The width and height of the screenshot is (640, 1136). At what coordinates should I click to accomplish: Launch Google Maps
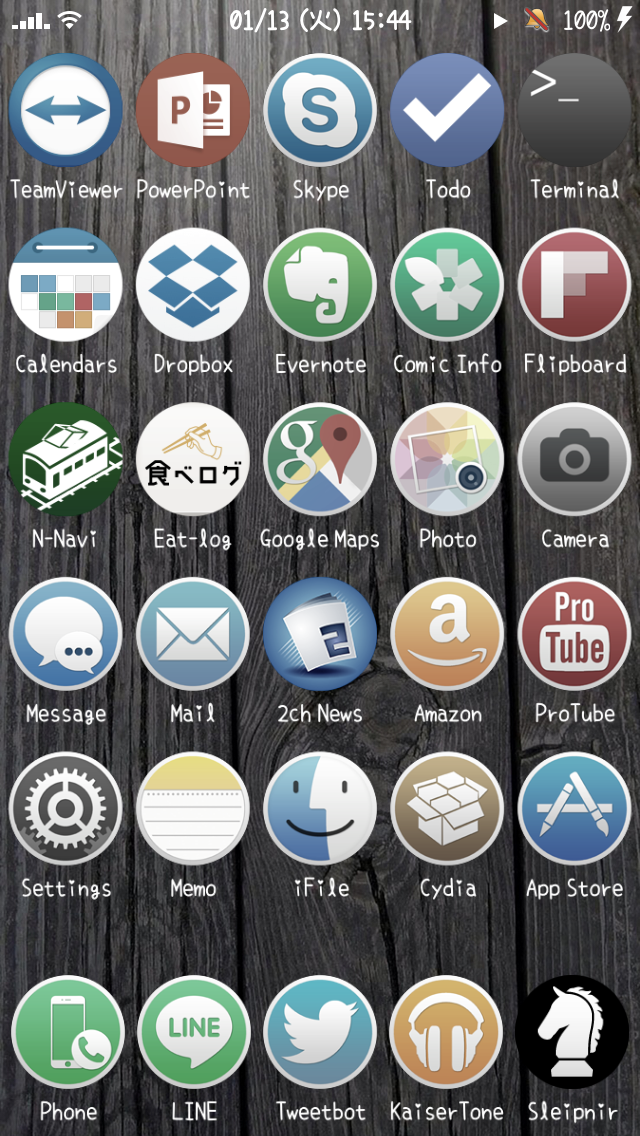(x=320, y=460)
